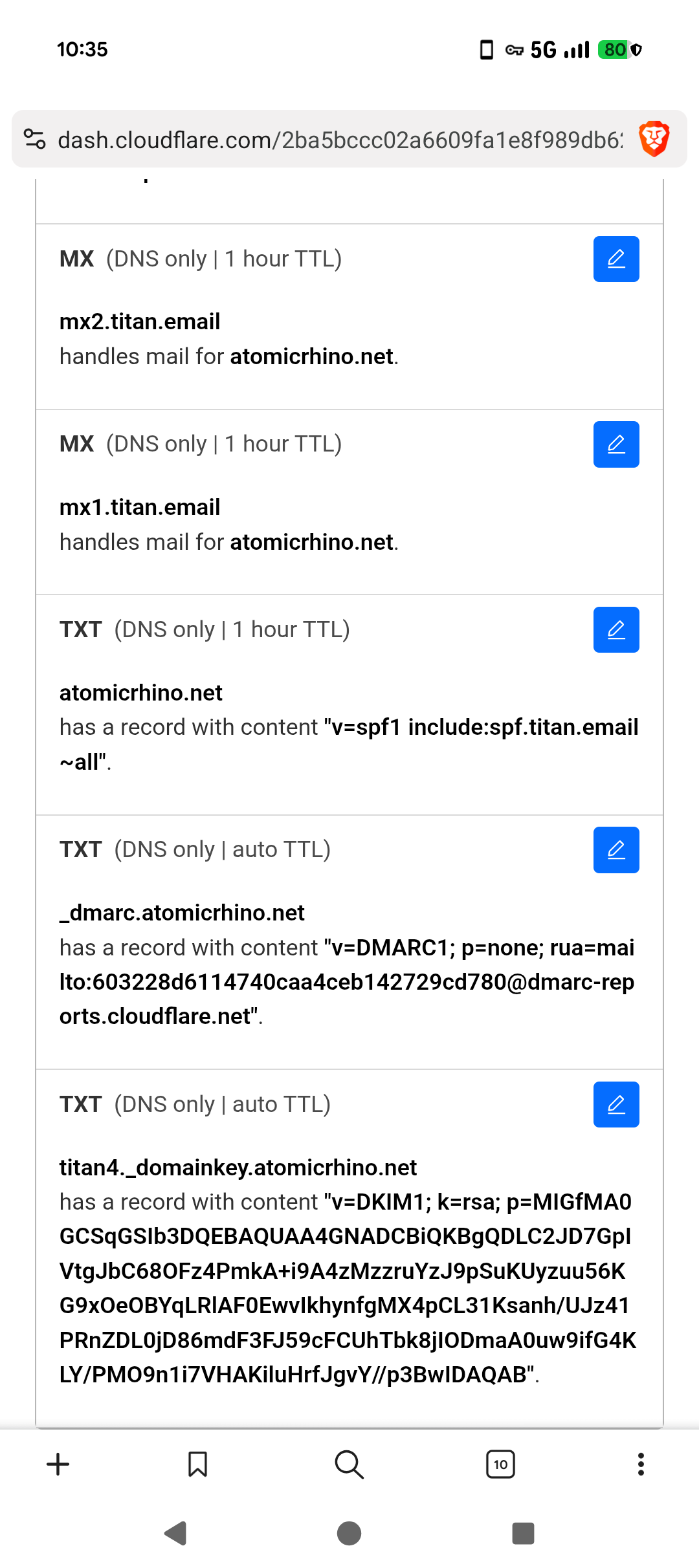
Task: Open the tab switcher showing 10 tabs
Action: [x=500, y=1464]
